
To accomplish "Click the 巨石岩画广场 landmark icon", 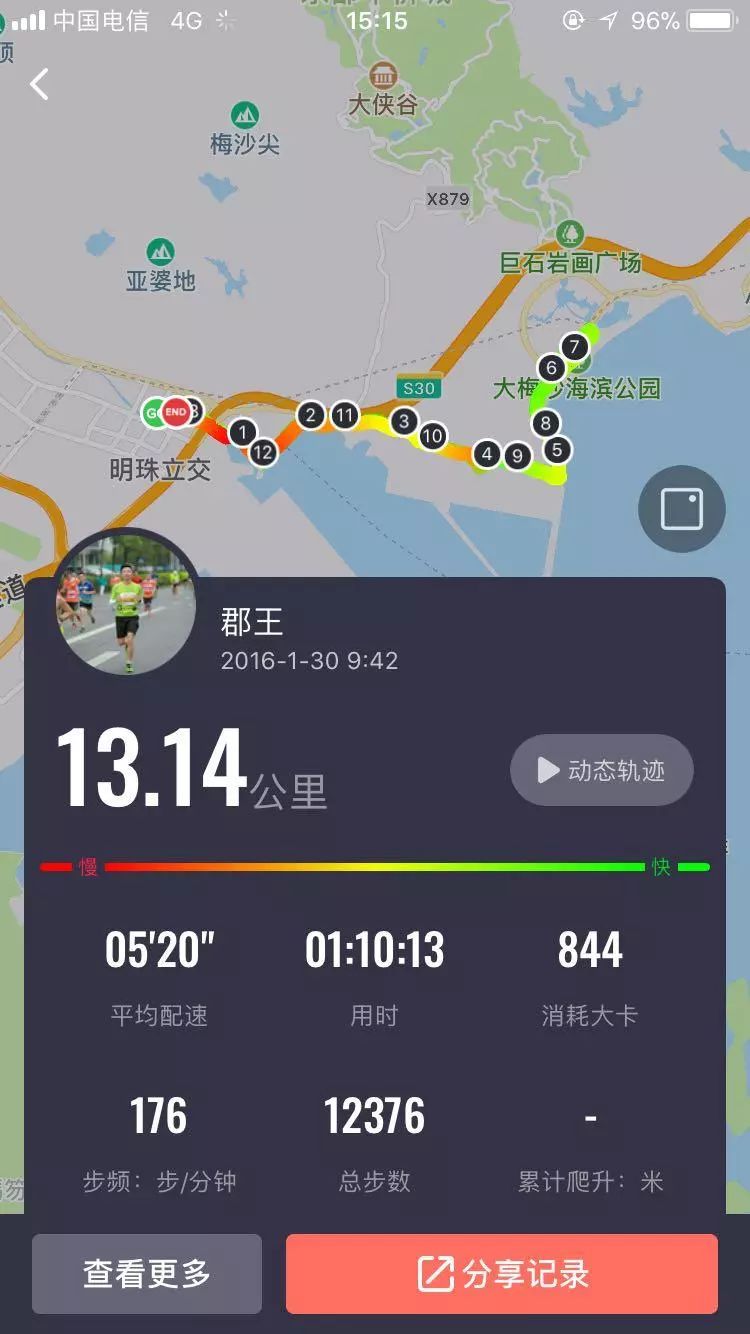I will click(x=568, y=233).
